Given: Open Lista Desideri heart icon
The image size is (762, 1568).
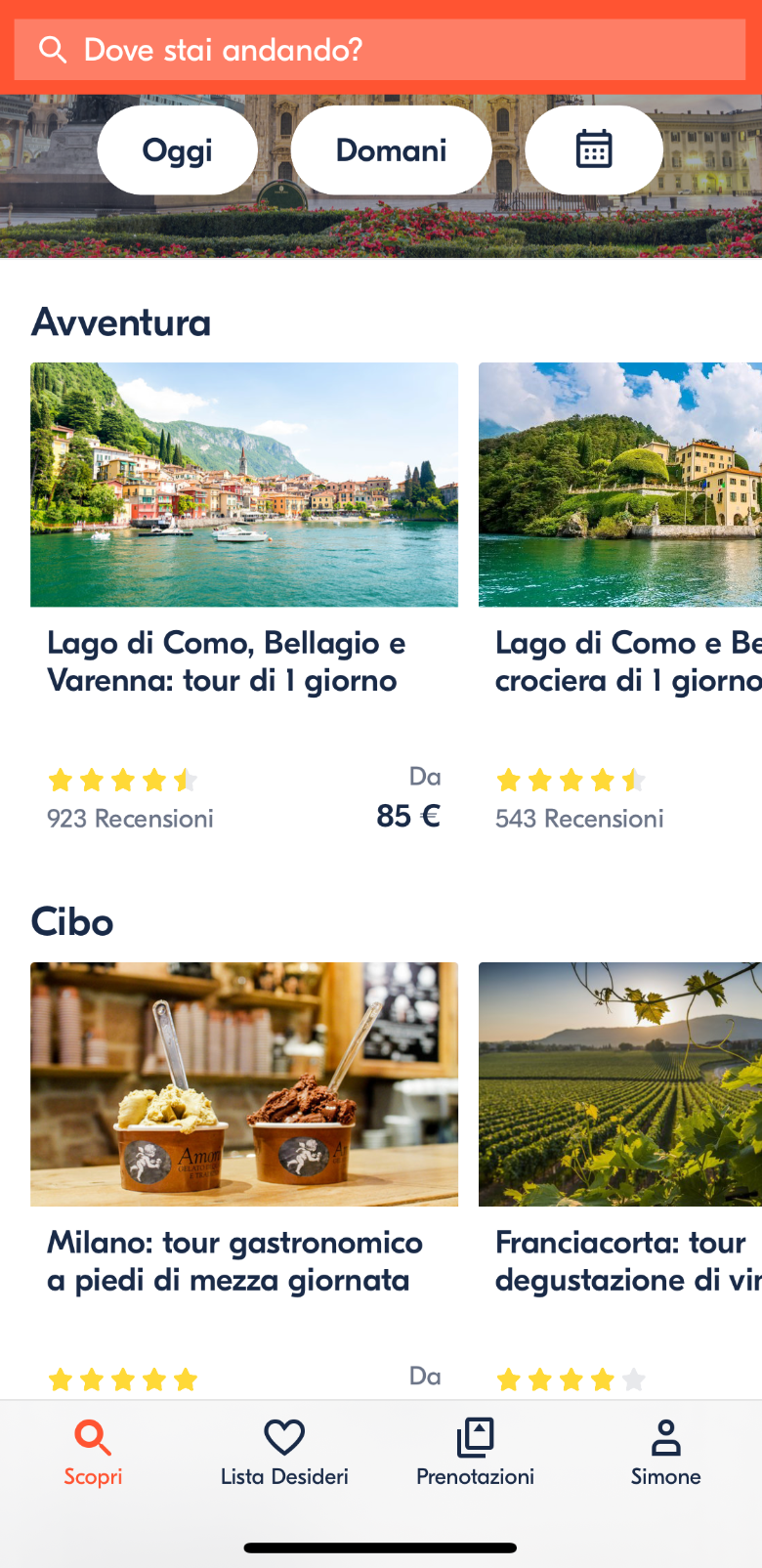Looking at the screenshot, I should [x=283, y=1437].
